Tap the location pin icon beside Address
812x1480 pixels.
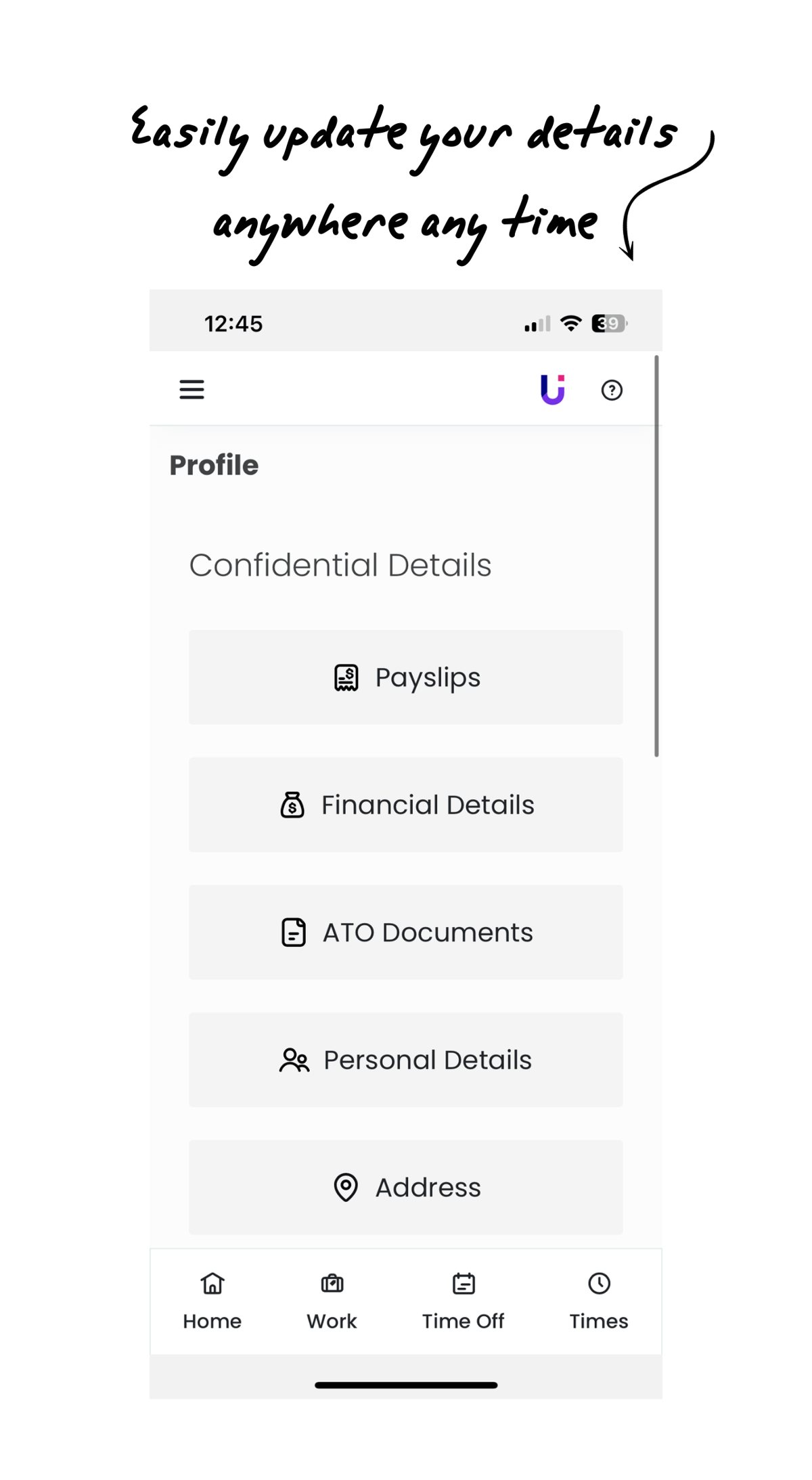point(346,1186)
